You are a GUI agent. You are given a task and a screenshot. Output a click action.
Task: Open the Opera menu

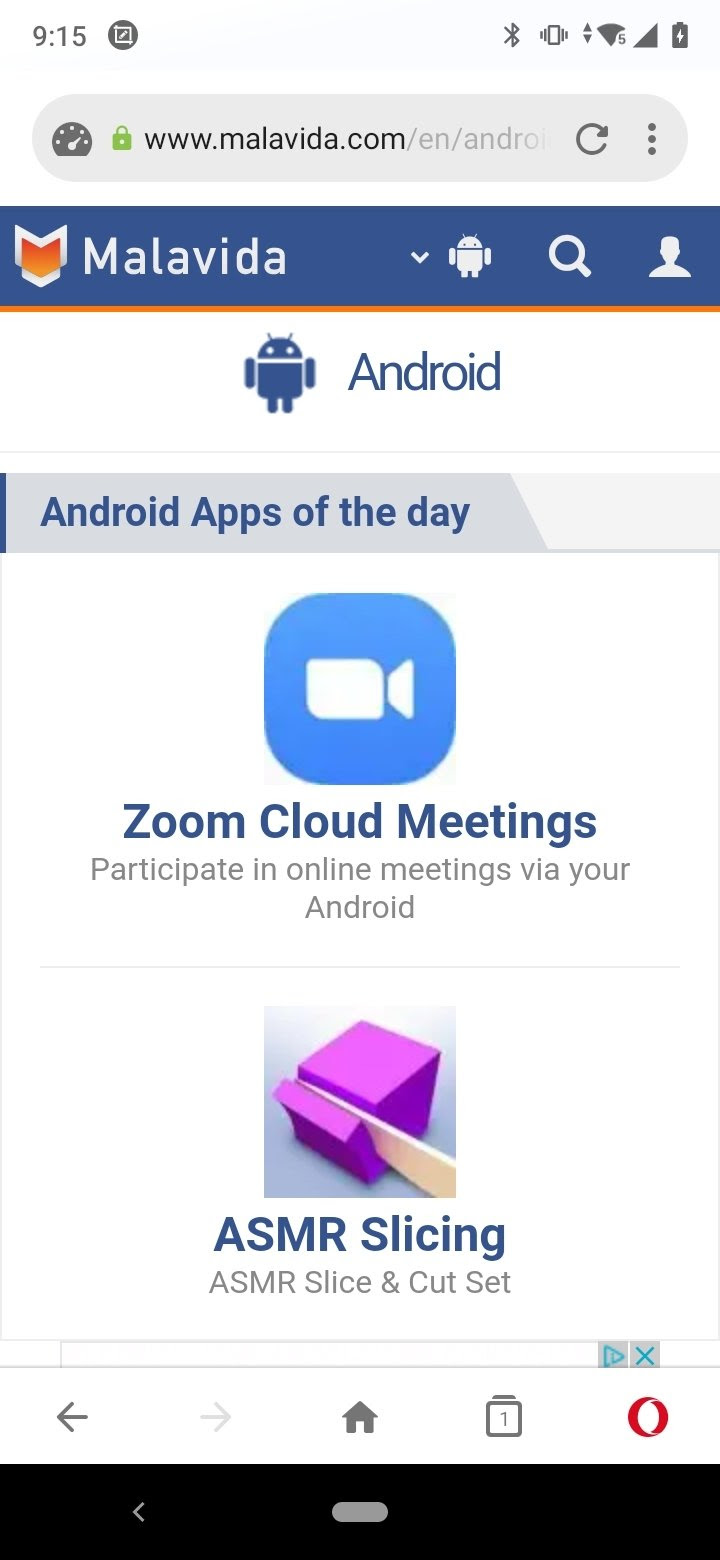[647, 1416]
